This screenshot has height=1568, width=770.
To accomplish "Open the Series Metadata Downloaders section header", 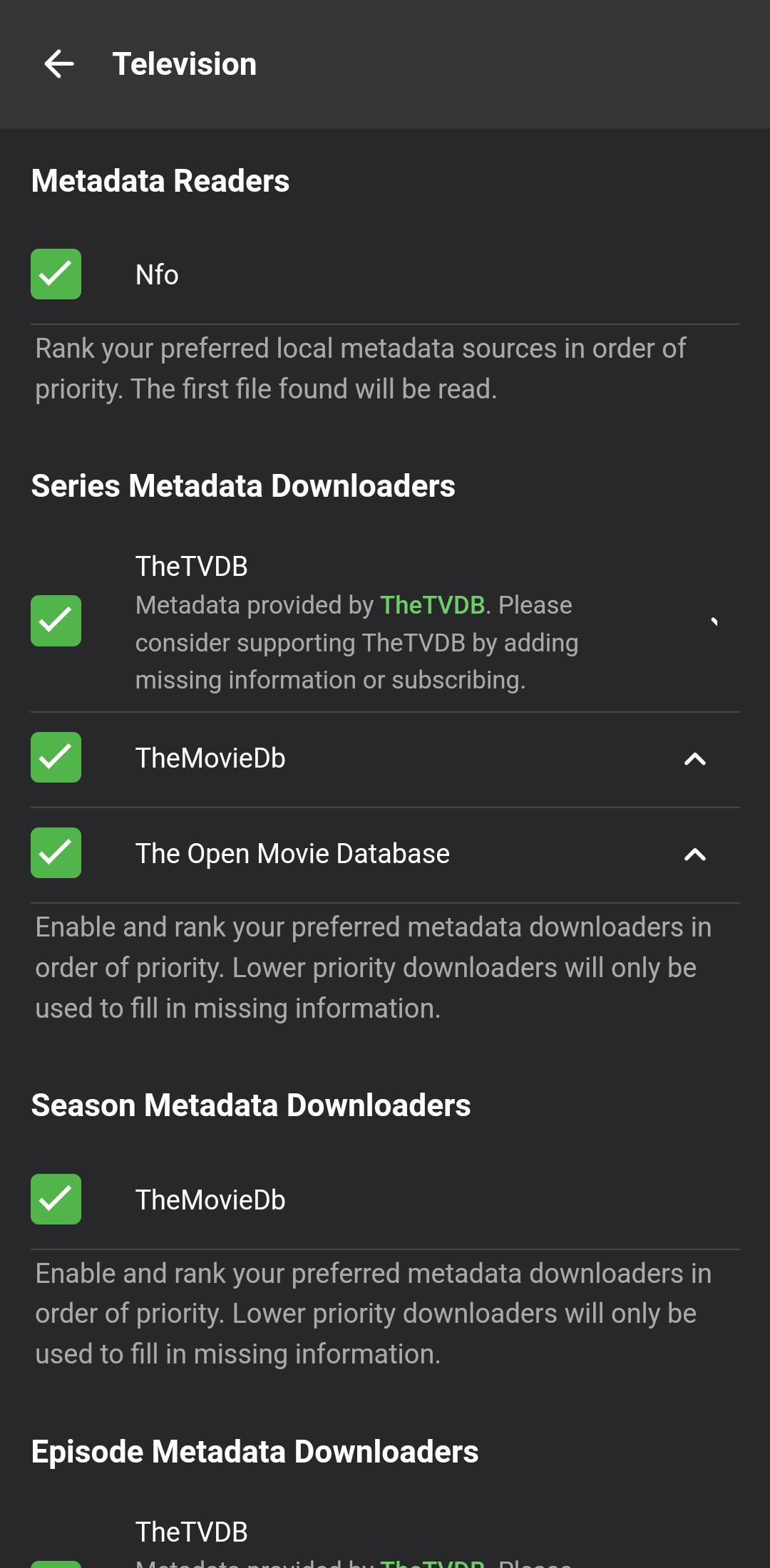I will [x=243, y=485].
